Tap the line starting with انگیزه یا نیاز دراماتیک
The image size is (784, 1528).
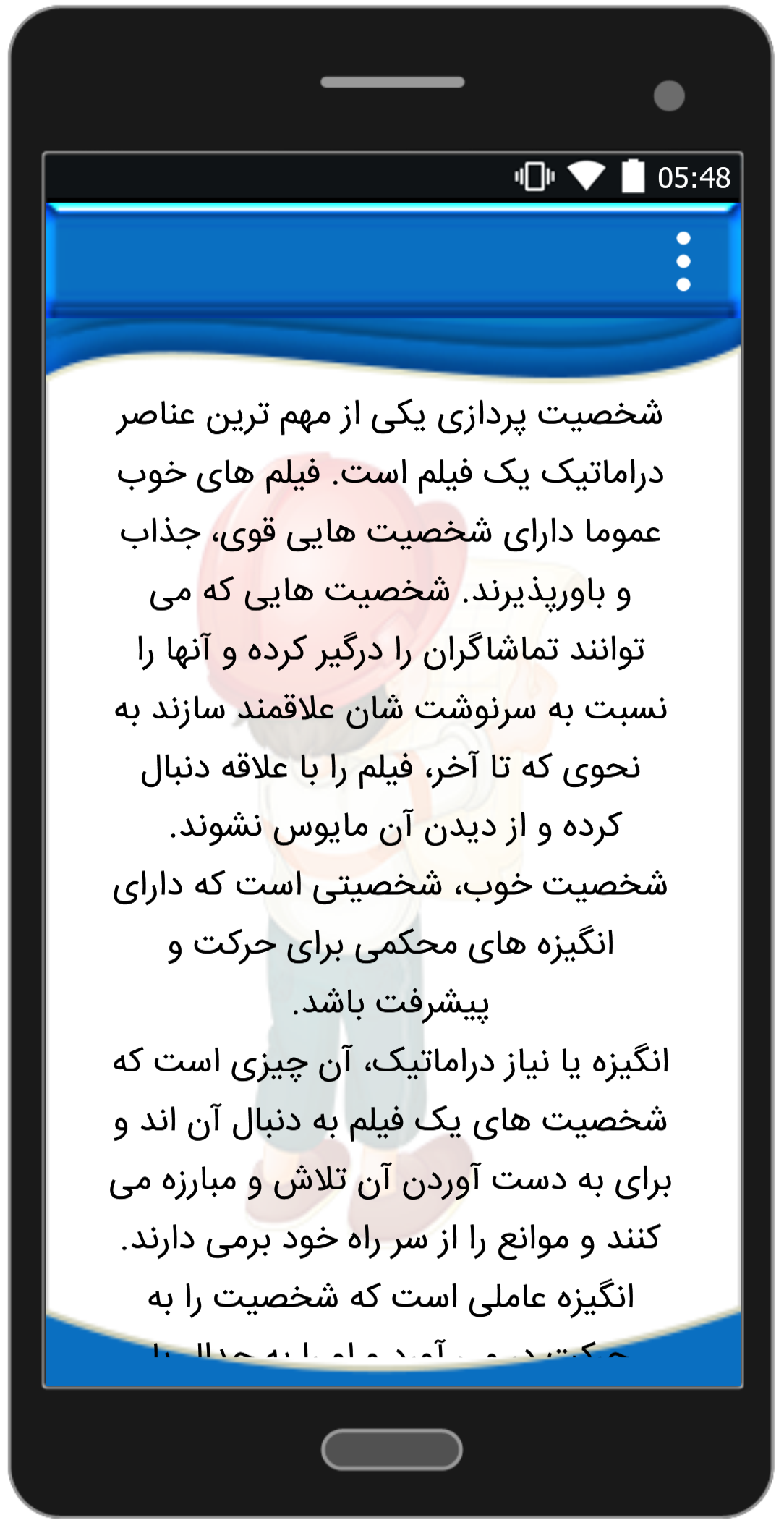[391, 1060]
